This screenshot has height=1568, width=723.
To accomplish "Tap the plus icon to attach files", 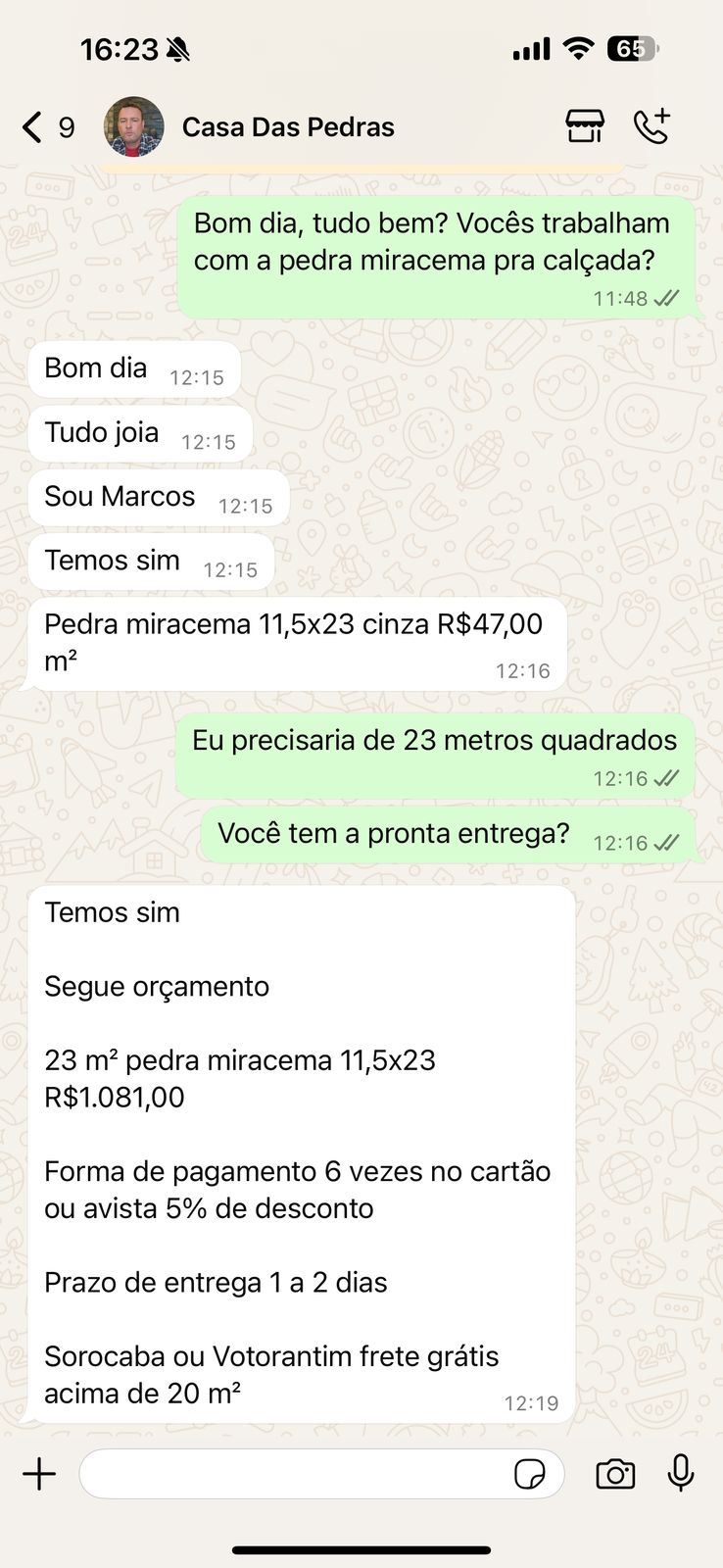I will (x=39, y=1473).
